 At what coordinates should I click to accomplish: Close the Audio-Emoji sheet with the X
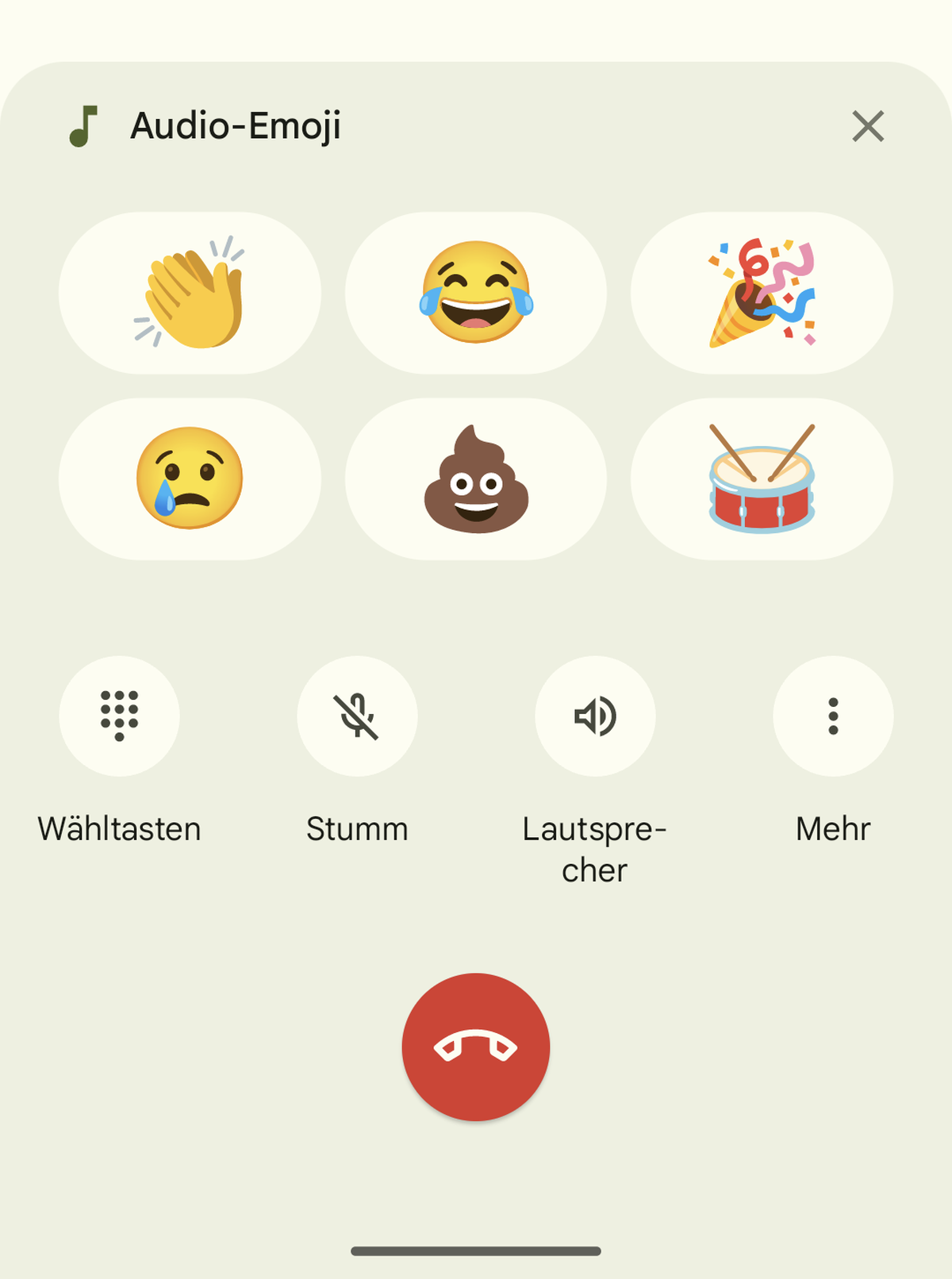tap(868, 125)
